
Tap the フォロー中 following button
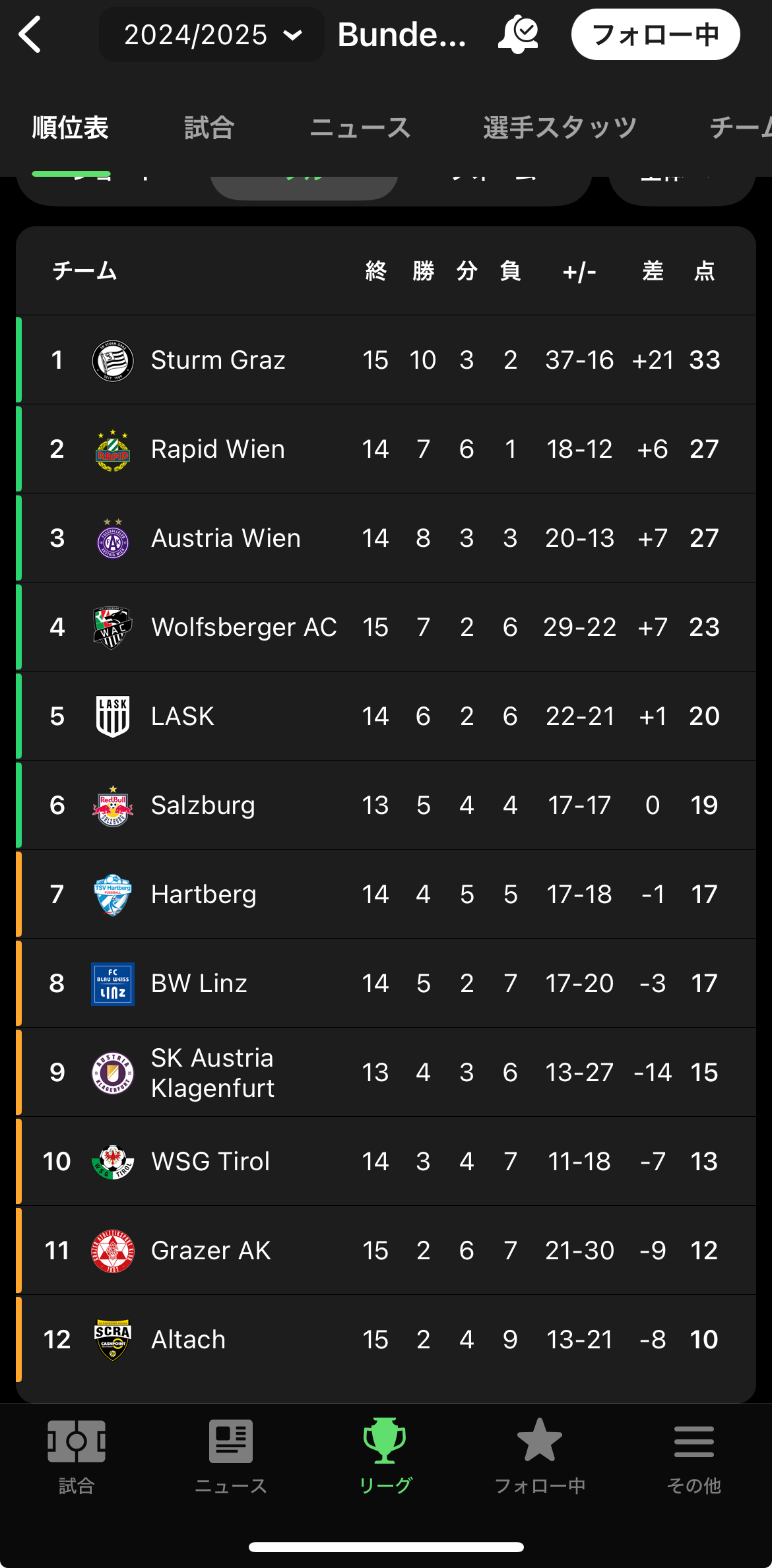coord(655,34)
